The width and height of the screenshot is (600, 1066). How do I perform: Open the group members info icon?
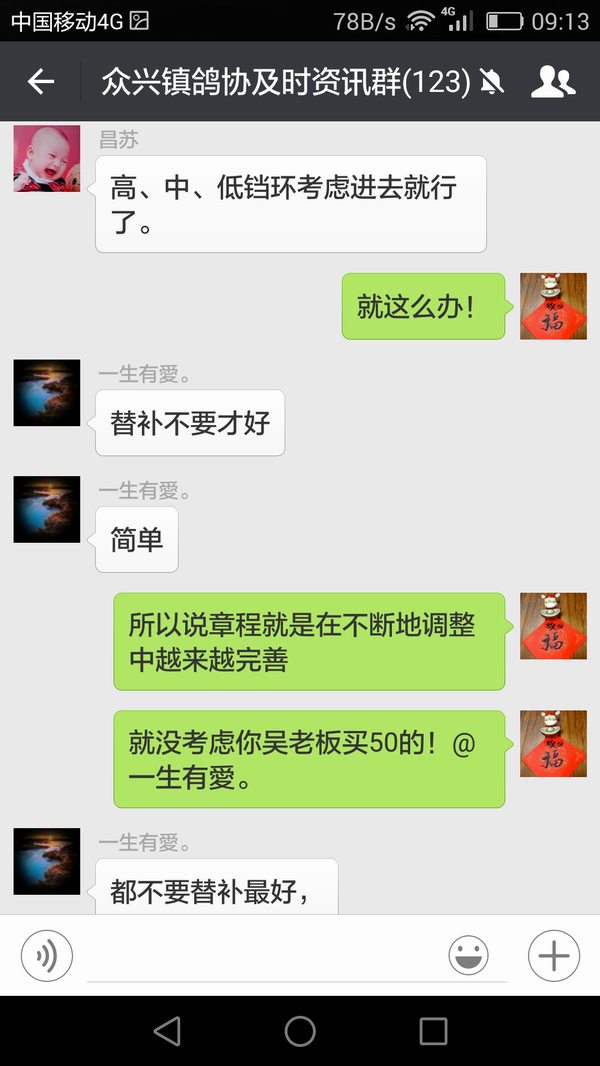pos(553,82)
